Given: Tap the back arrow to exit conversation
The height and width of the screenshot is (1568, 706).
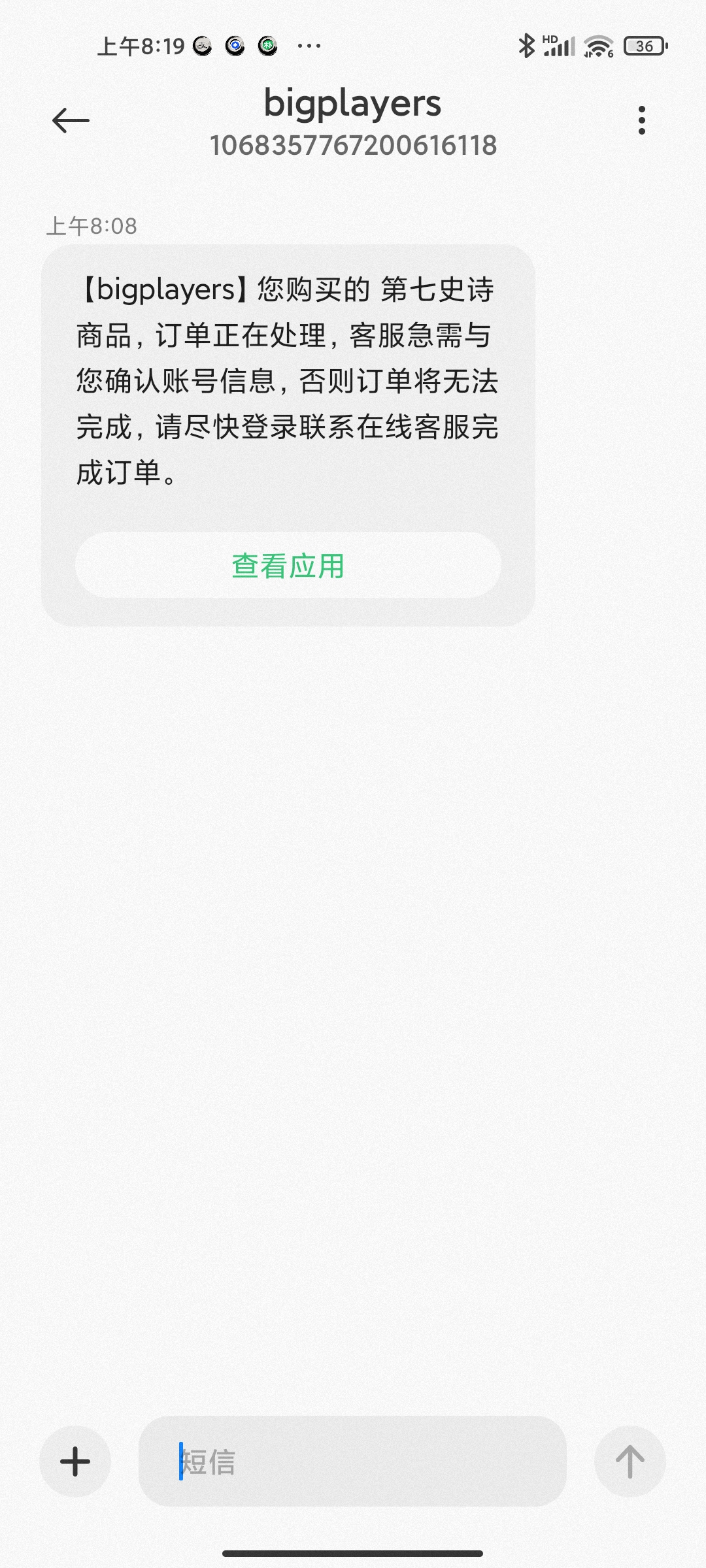Looking at the screenshot, I should click(72, 120).
